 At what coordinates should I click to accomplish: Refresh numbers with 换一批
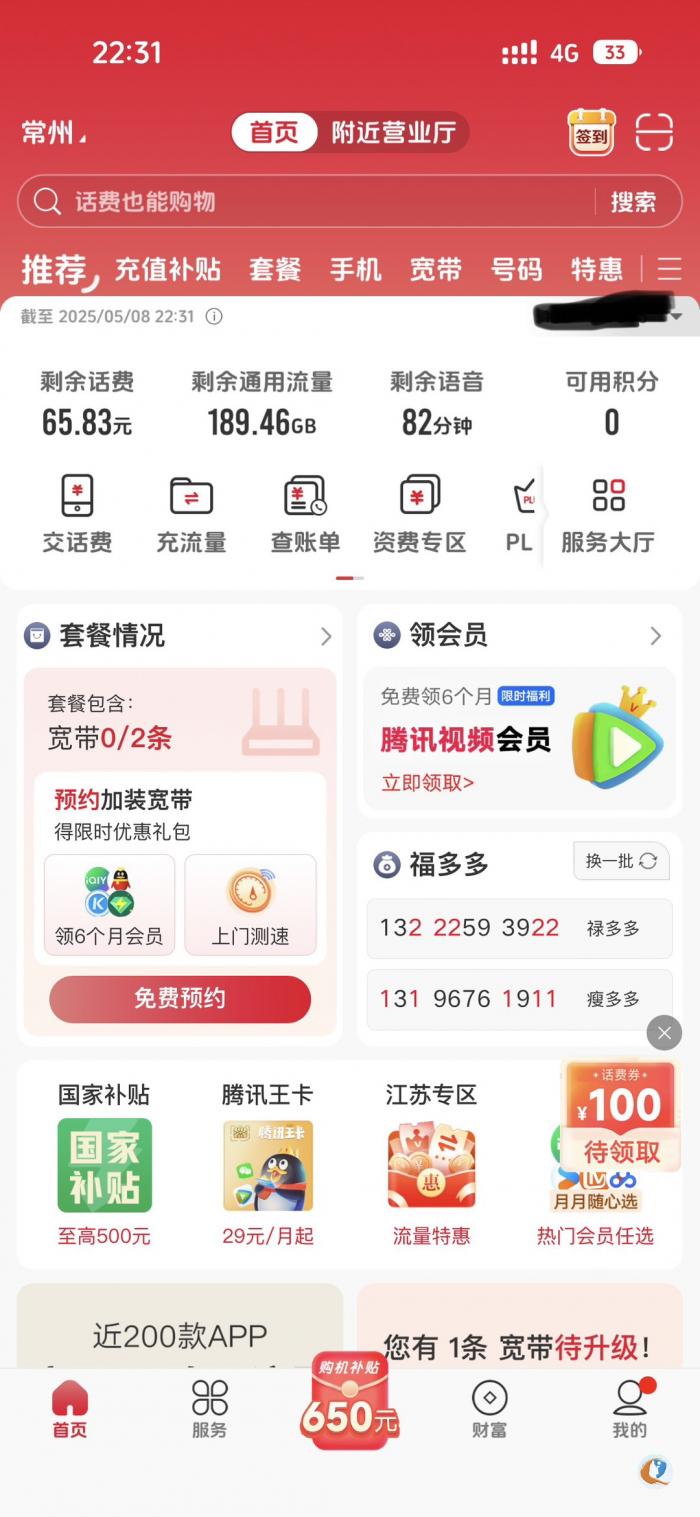[621, 861]
